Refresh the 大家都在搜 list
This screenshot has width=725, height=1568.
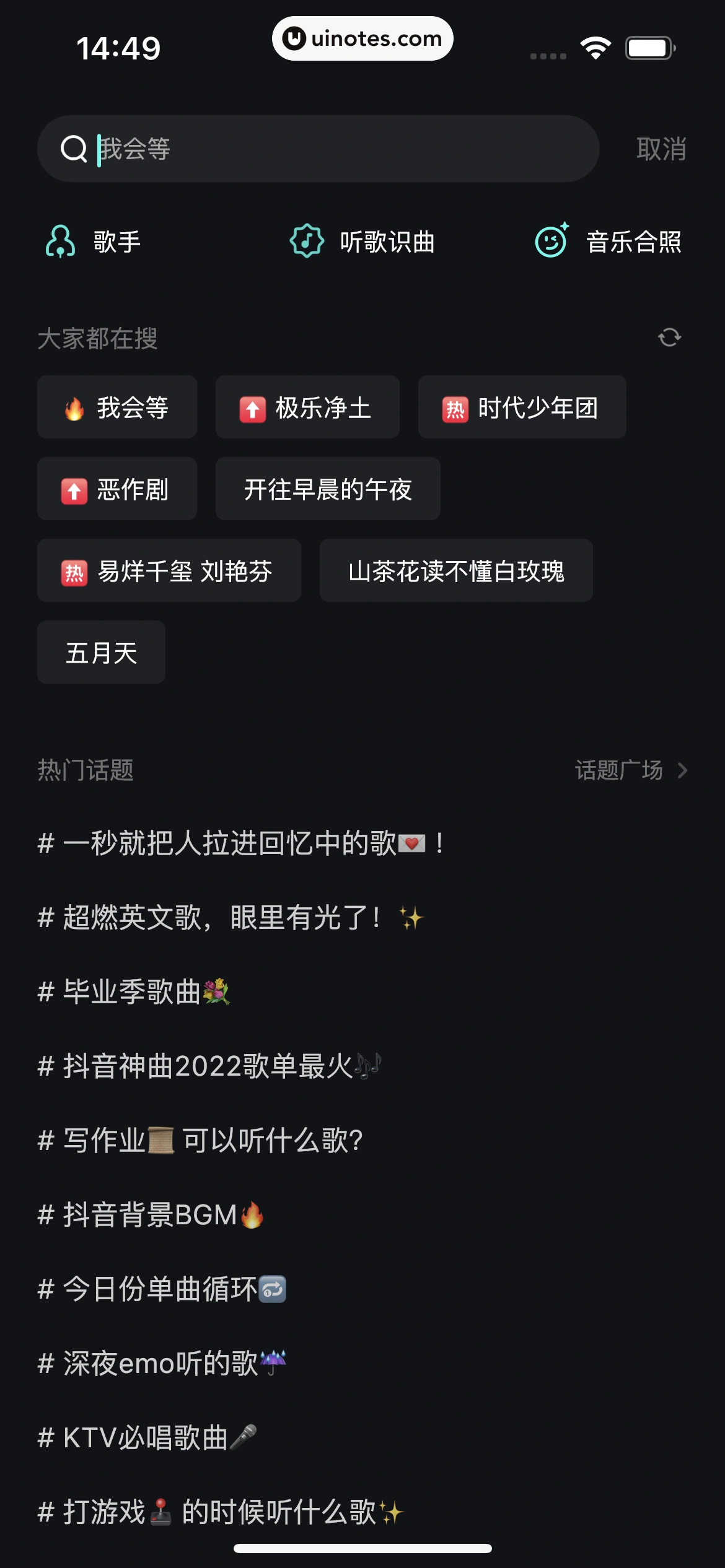click(x=670, y=337)
